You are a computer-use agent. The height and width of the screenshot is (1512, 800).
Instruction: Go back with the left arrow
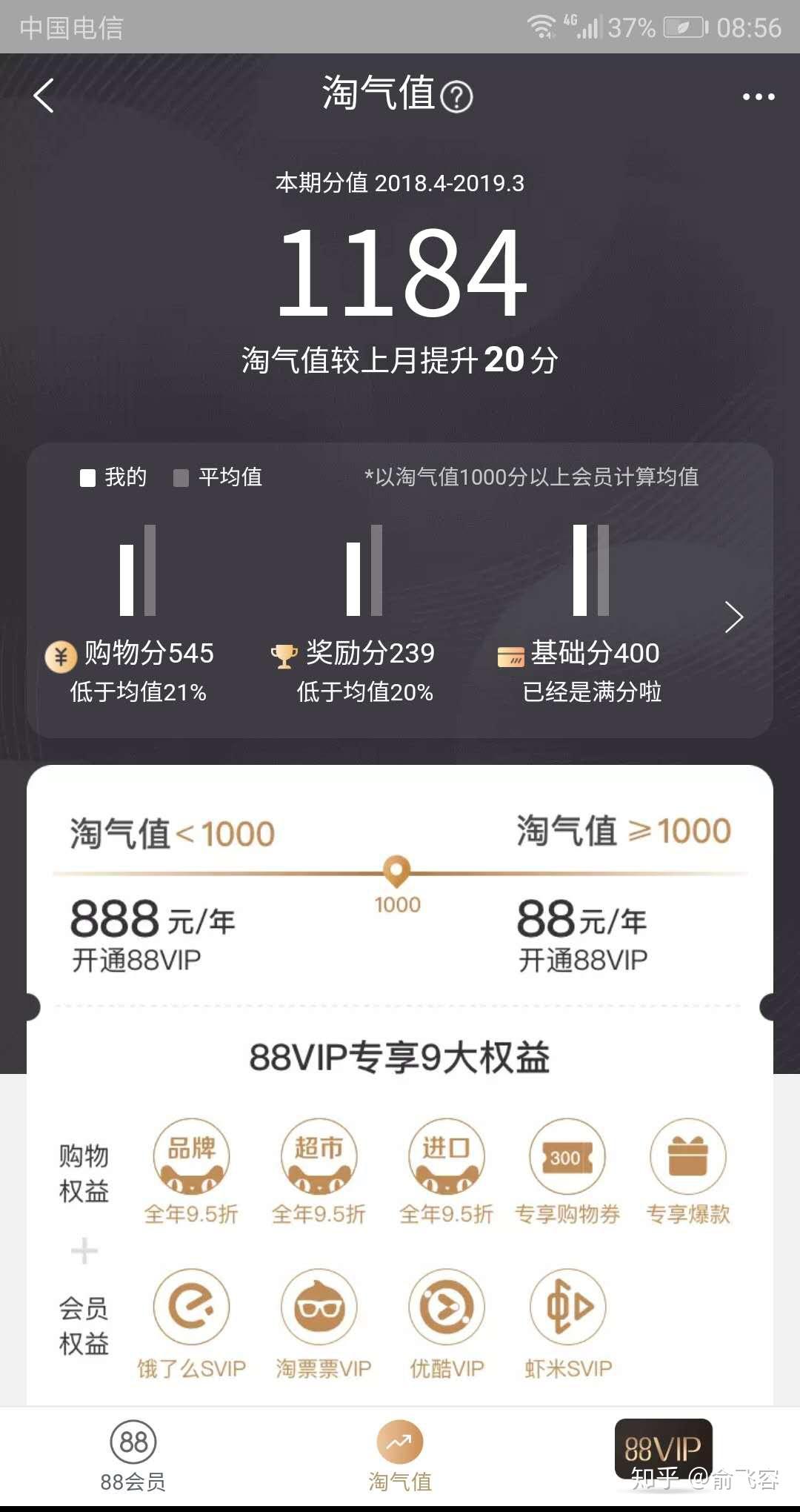pos(42,95)
